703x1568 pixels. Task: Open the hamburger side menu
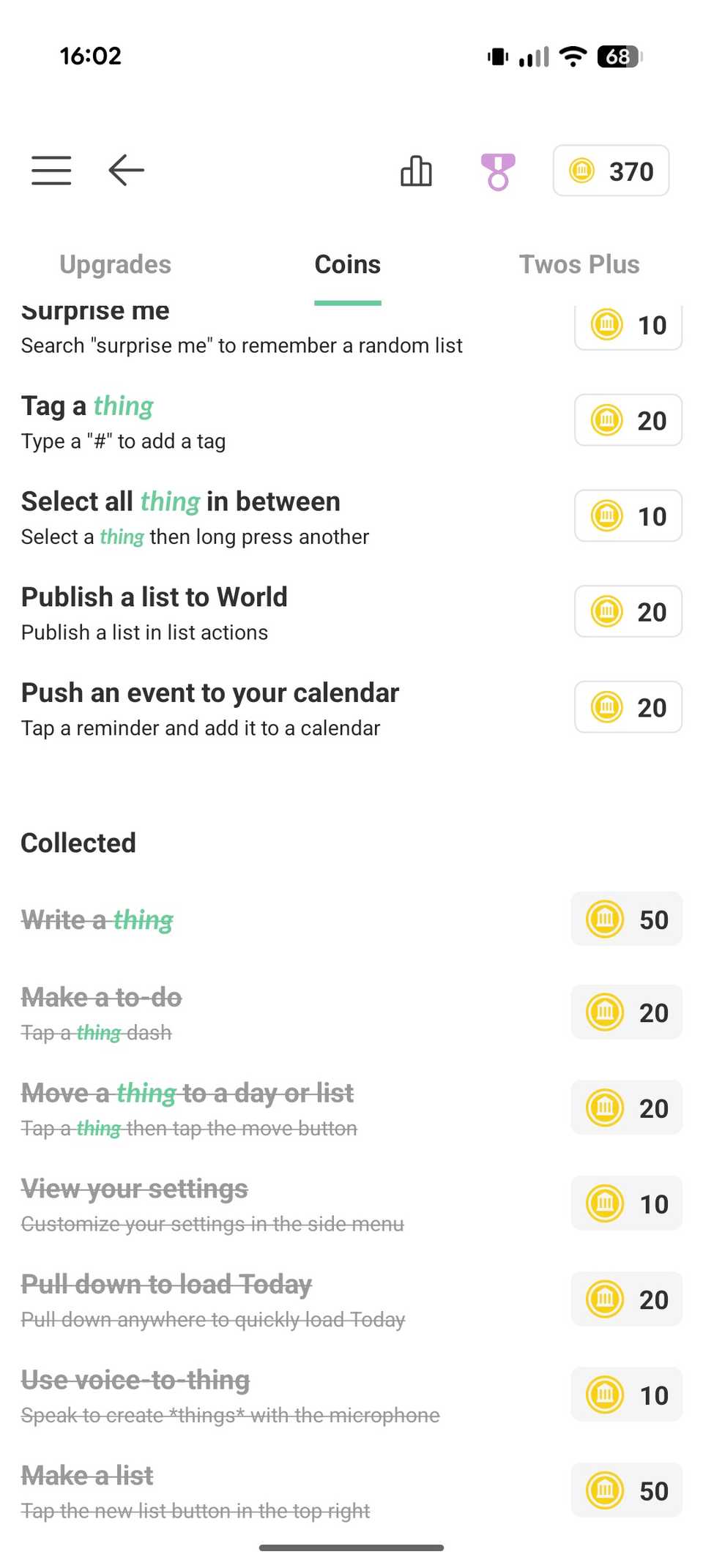point(51,171)
